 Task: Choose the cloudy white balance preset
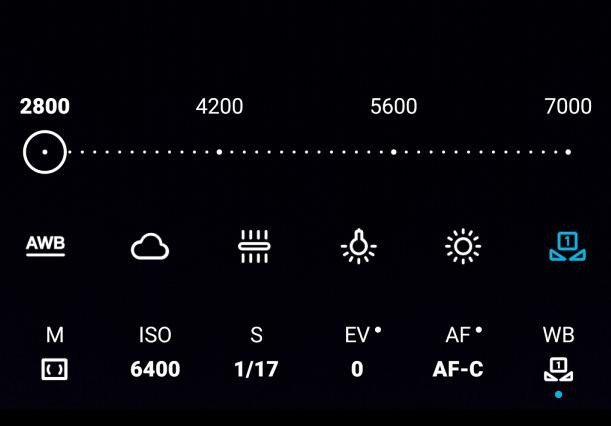(150, 246)
